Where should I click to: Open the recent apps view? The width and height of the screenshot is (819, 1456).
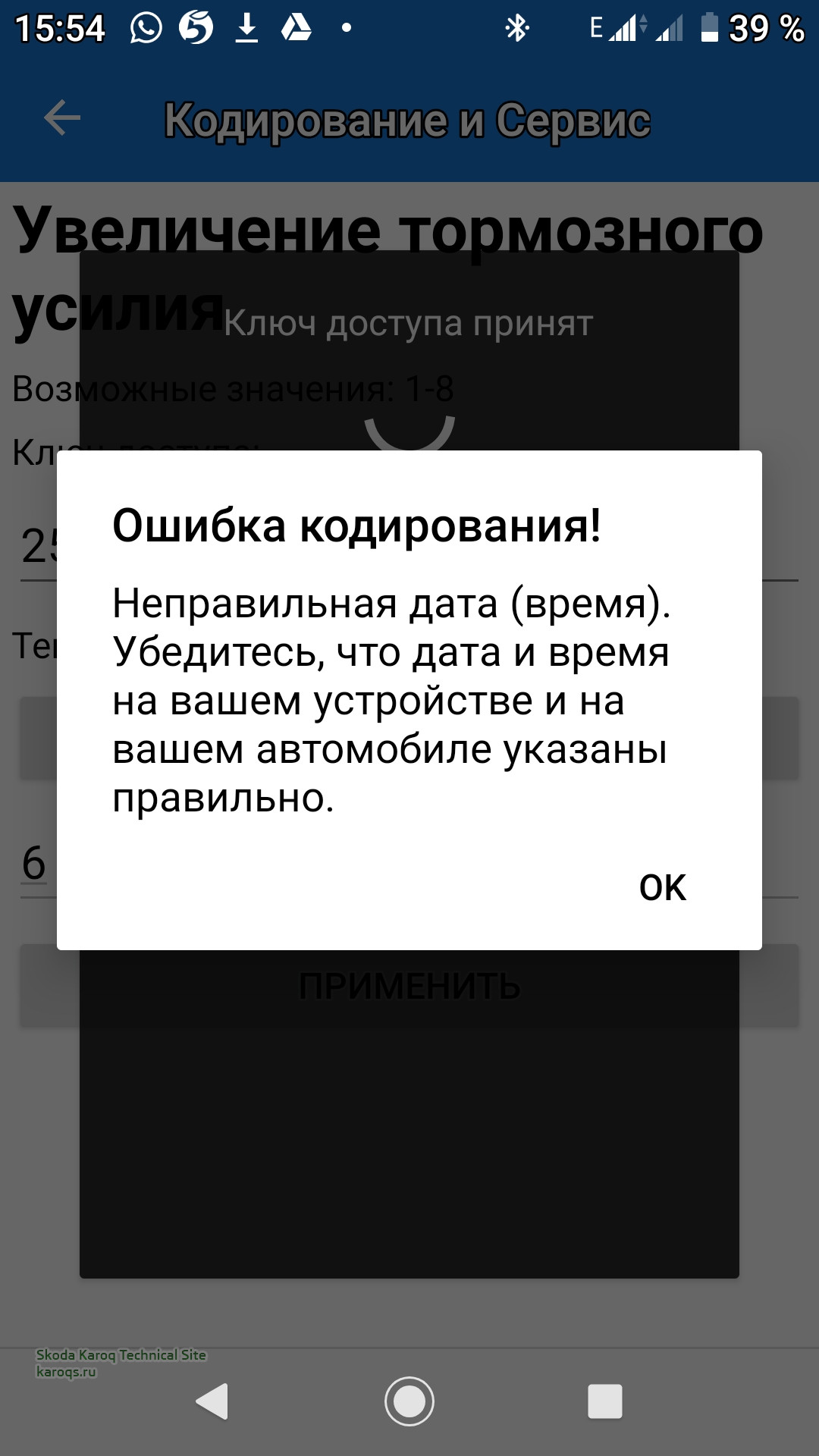[x=605, y=1401]
